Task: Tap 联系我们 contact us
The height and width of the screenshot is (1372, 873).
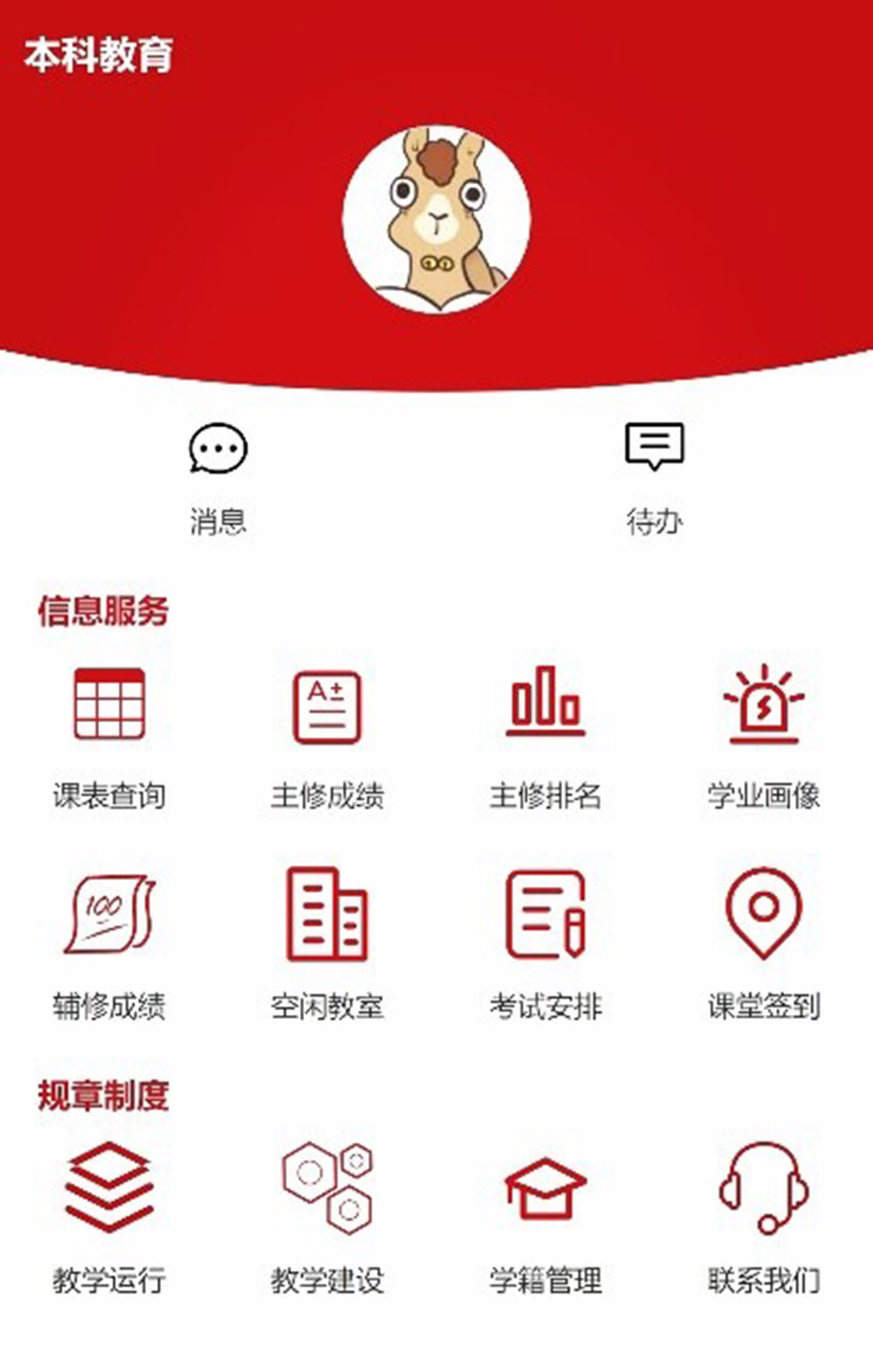Action: pyautogui.click(x=763, y=1188)
